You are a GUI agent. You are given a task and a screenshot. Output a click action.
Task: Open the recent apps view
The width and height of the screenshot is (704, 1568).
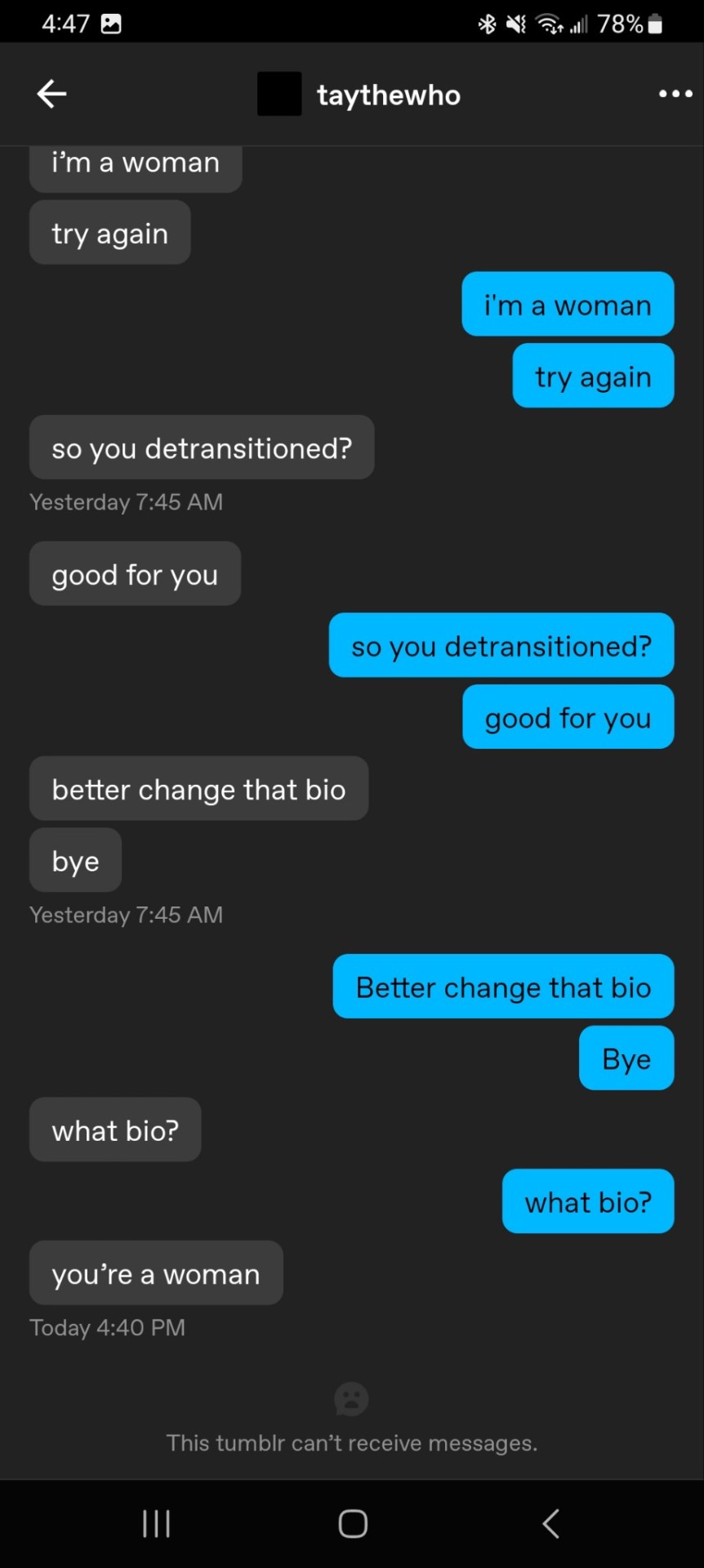[156, 1523]
